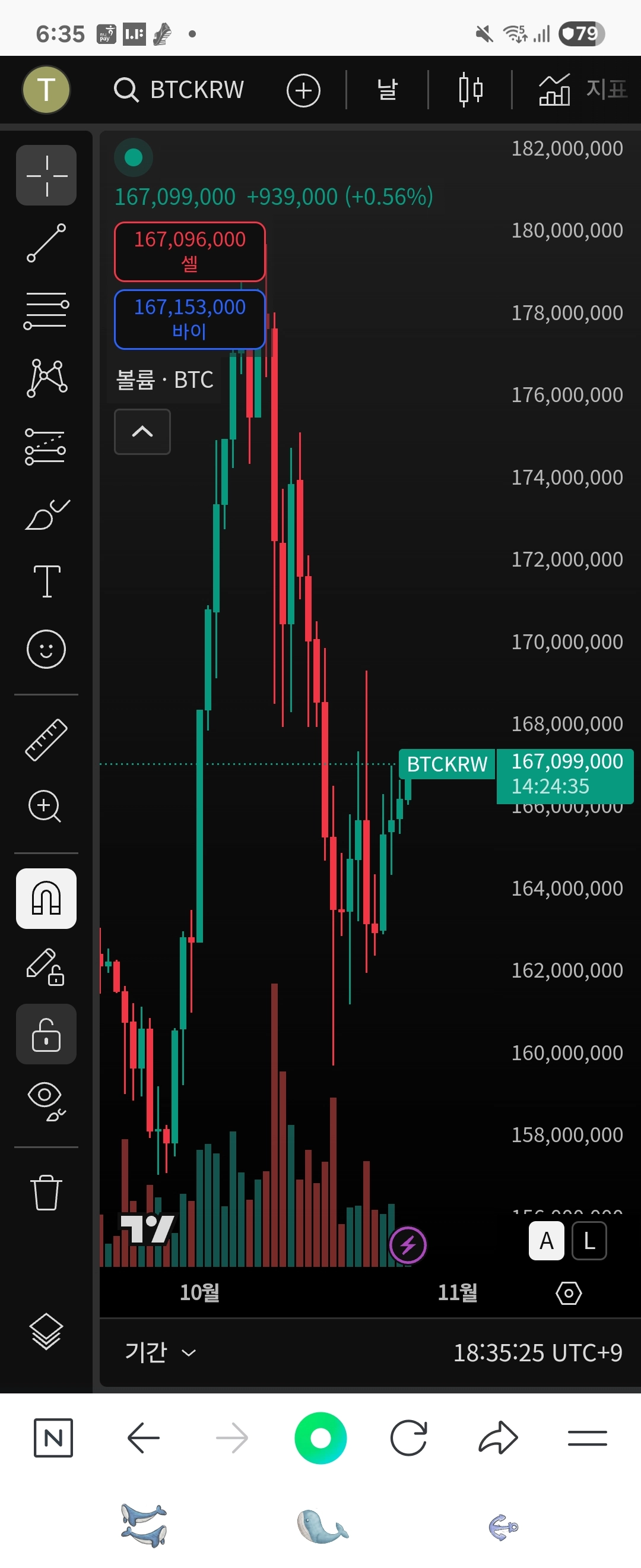Open the 날 timeframe selector

click(388, 90)
